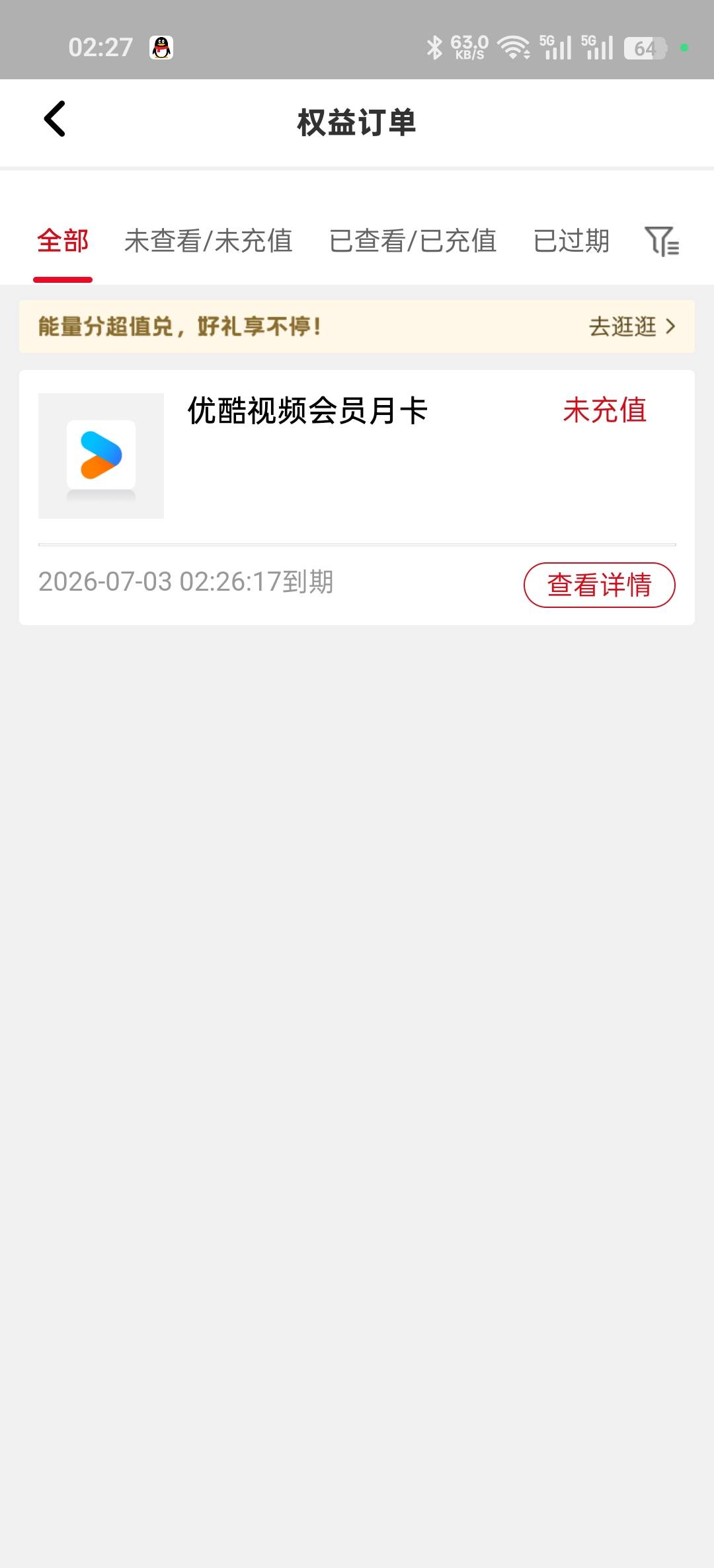Open the filter icon next to 已过期
This screenshot has height=1568, width=714.
662,241
